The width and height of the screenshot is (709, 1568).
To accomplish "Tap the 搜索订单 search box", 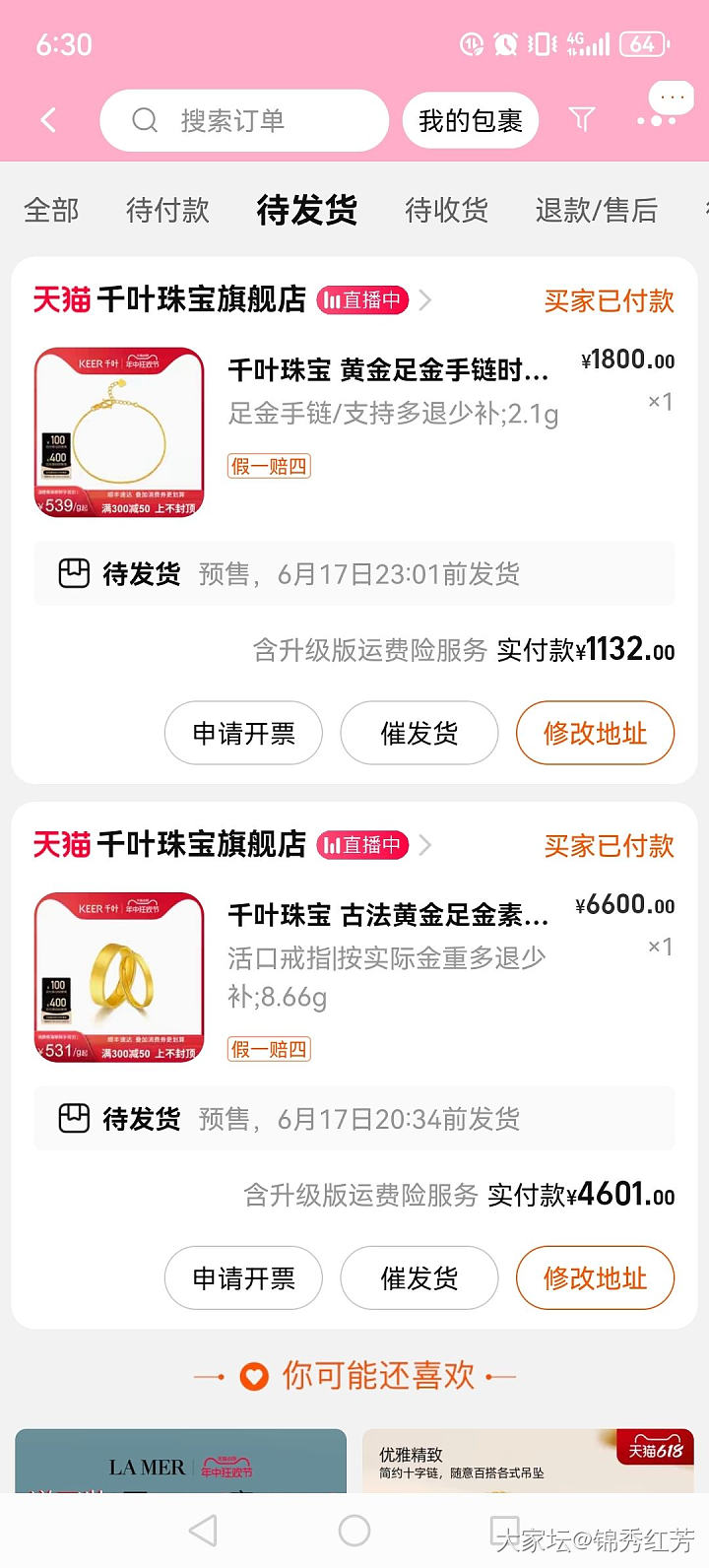I will point(244,121).
